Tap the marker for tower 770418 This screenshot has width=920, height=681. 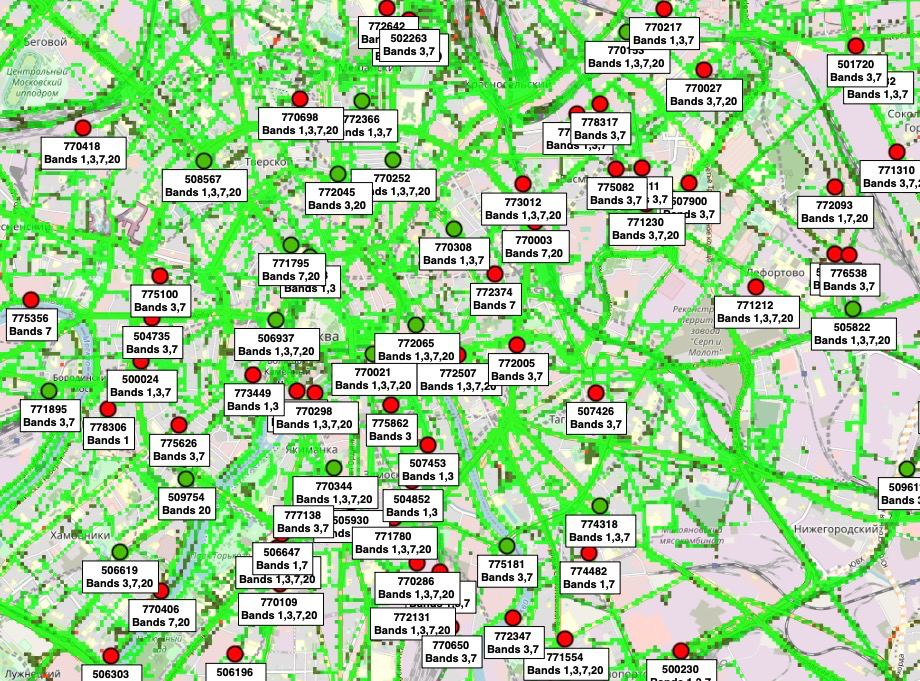[84, 128]
